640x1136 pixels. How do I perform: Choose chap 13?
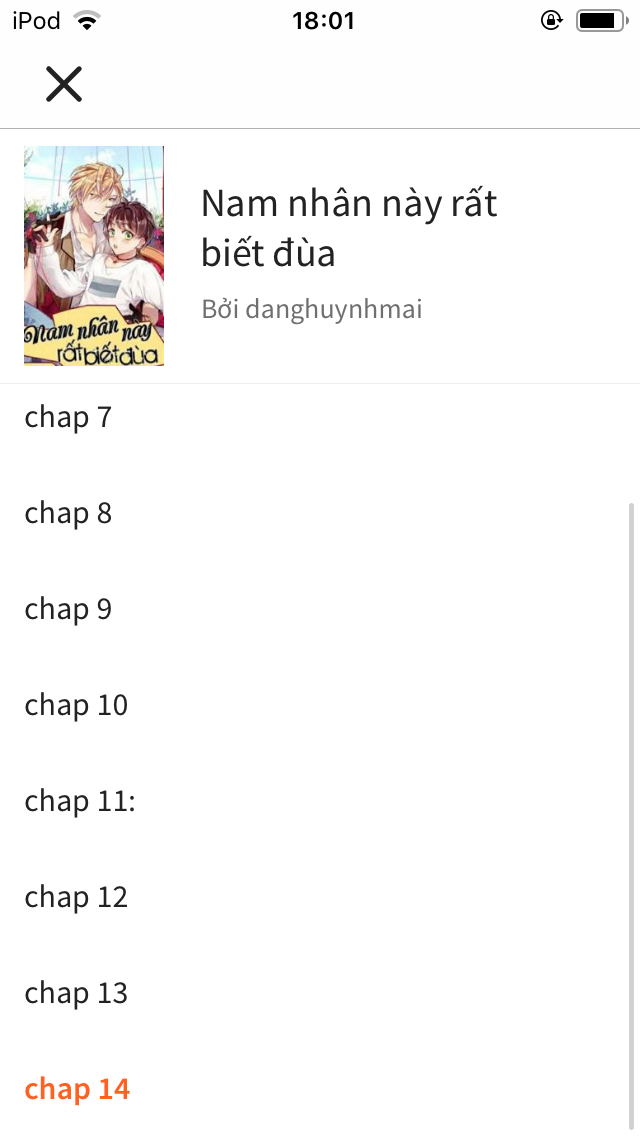click(320, 993)
